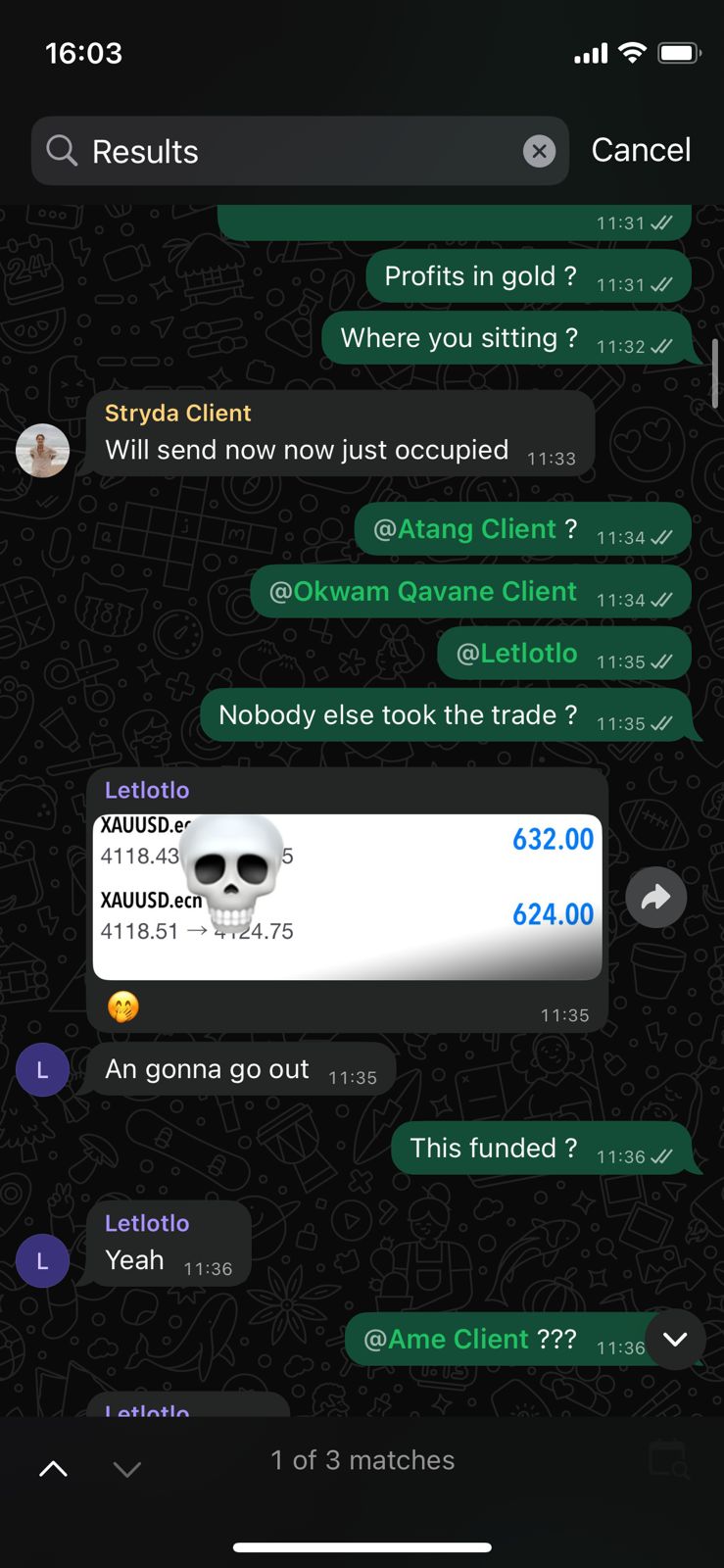Jump to latest messages via the down chevron
Image resolution: width=724 pixels, height=1568 pixels.
[675, 1340]
